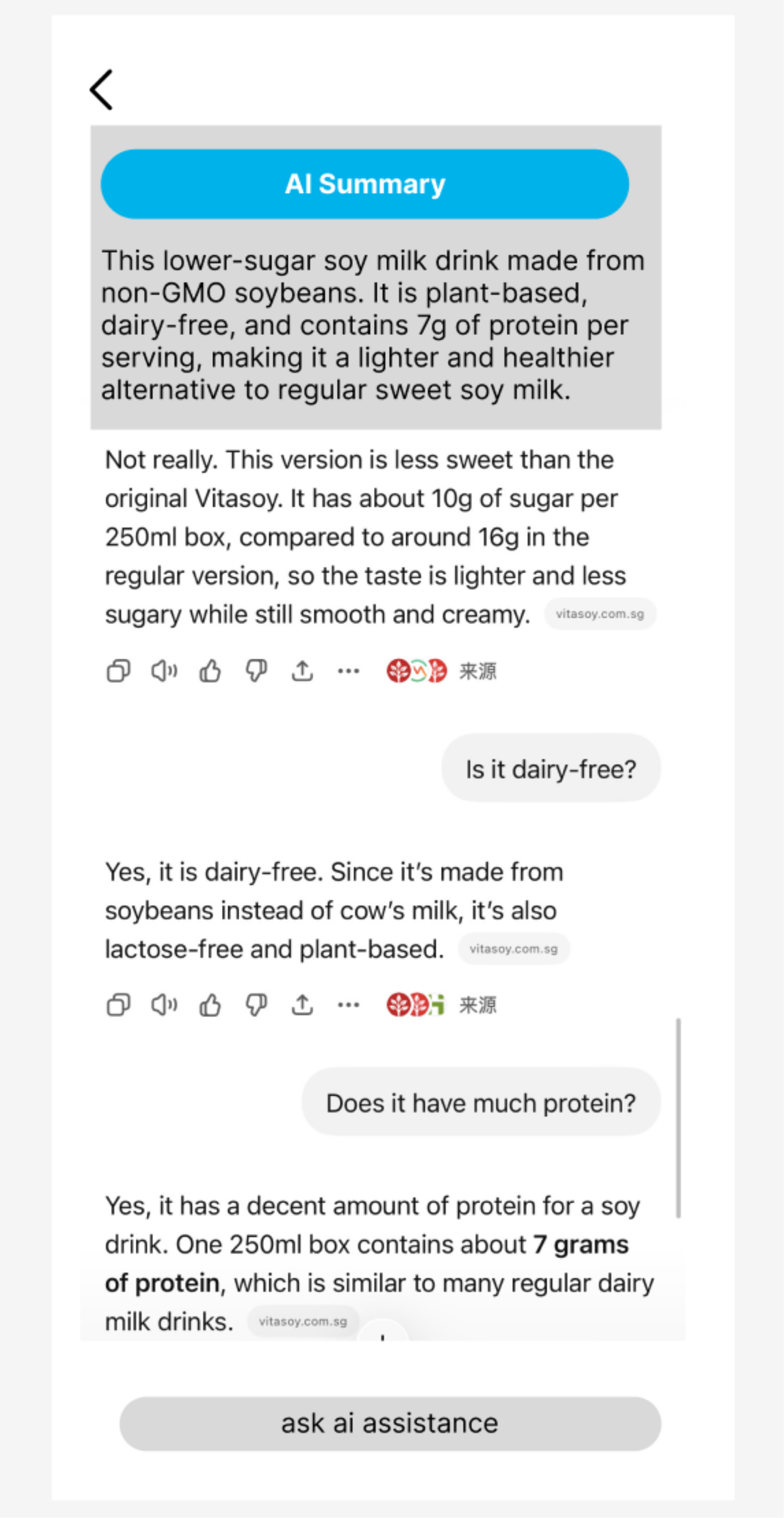View sources for the dairy-free answer
The image size is (784, 1518).
(442, 1005)
